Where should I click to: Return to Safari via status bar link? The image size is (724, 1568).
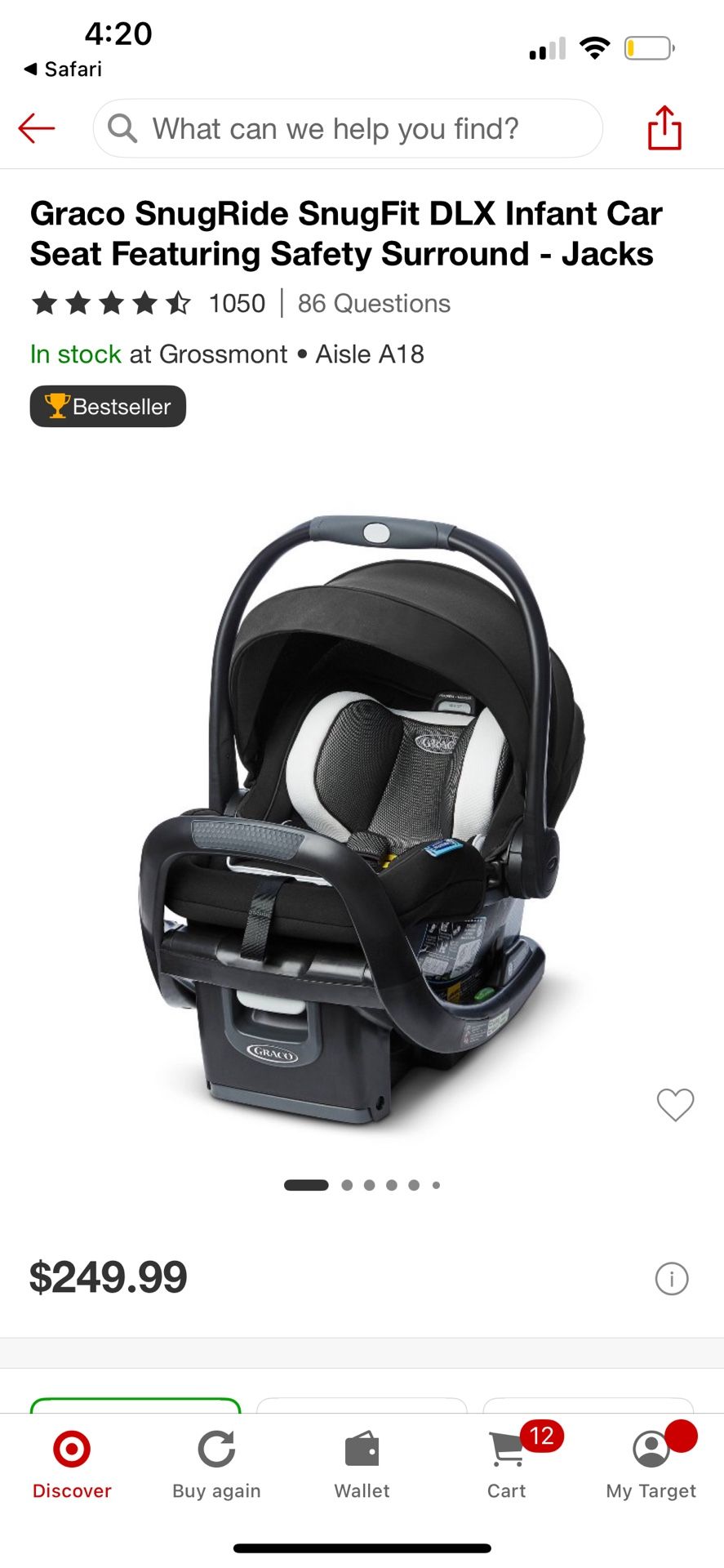coord(63,69)
